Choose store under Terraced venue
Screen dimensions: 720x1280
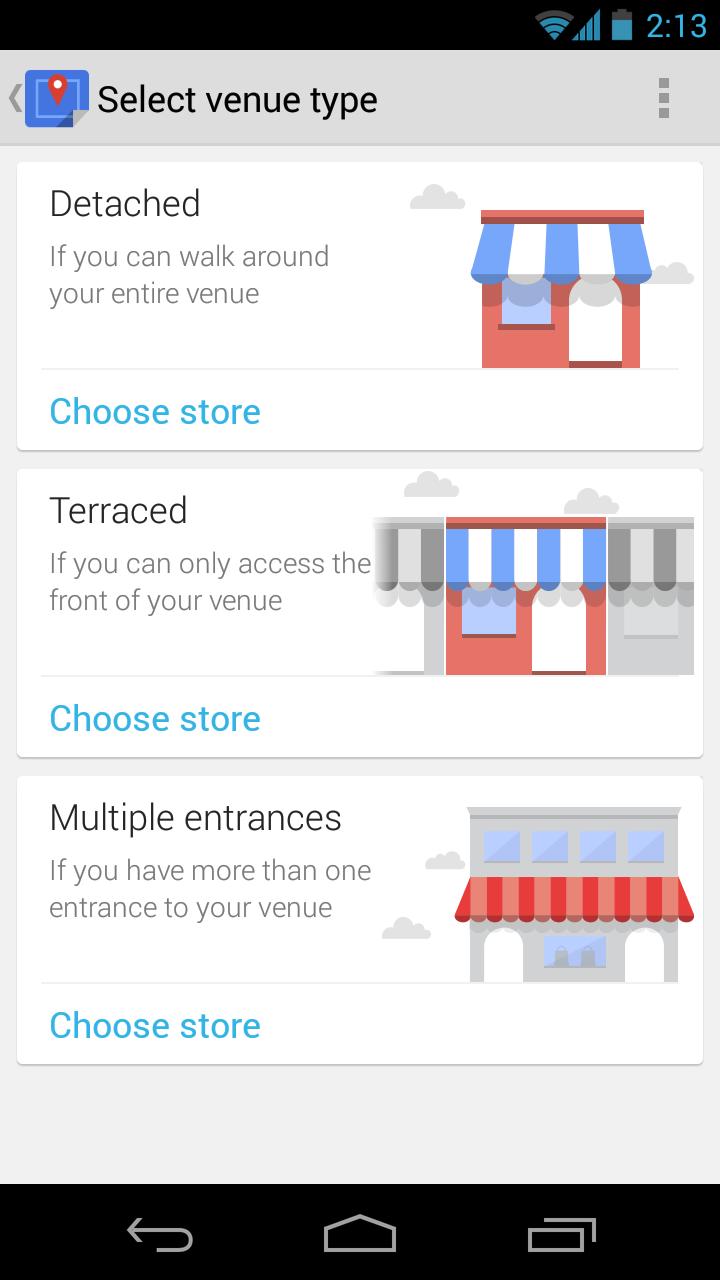pyautogui.click(x=155, y=718)
